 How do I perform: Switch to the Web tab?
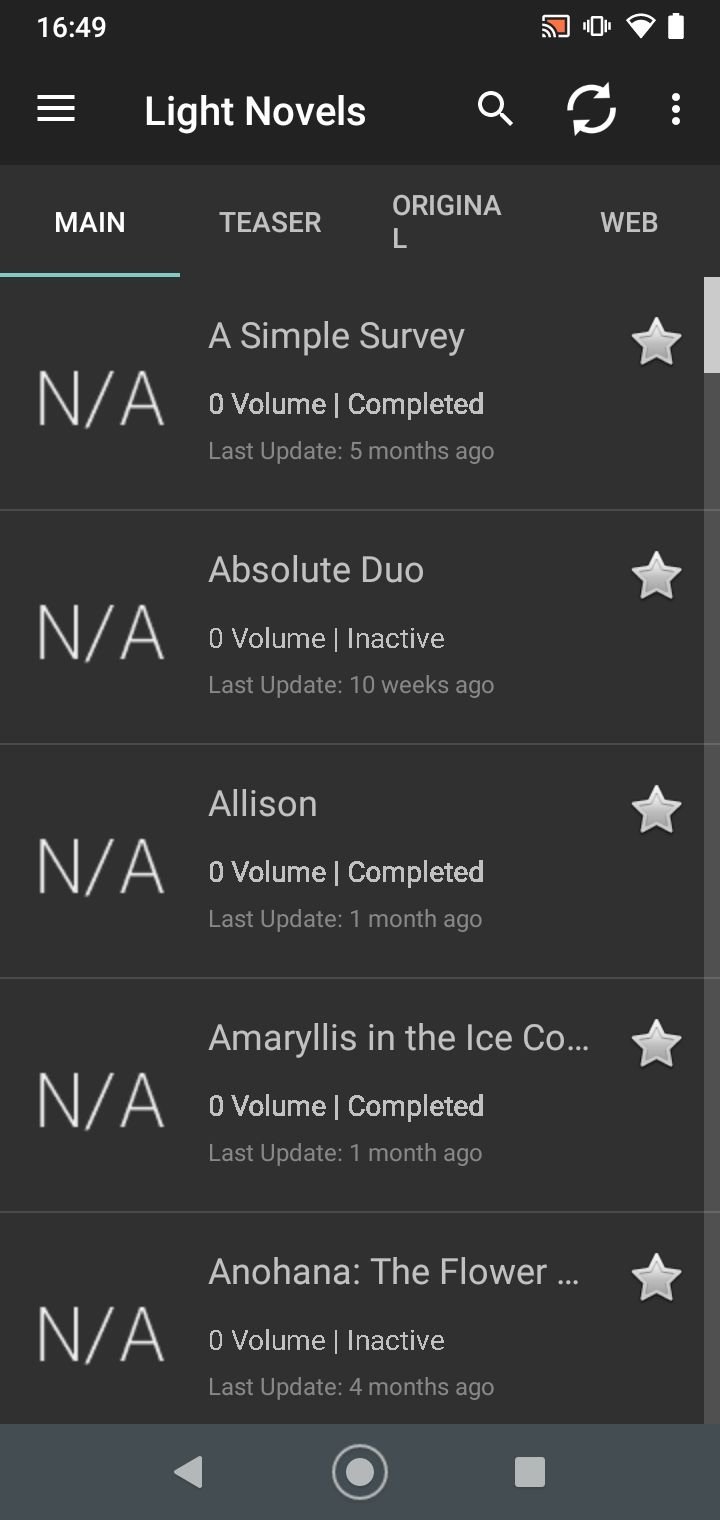coord(629,222)
